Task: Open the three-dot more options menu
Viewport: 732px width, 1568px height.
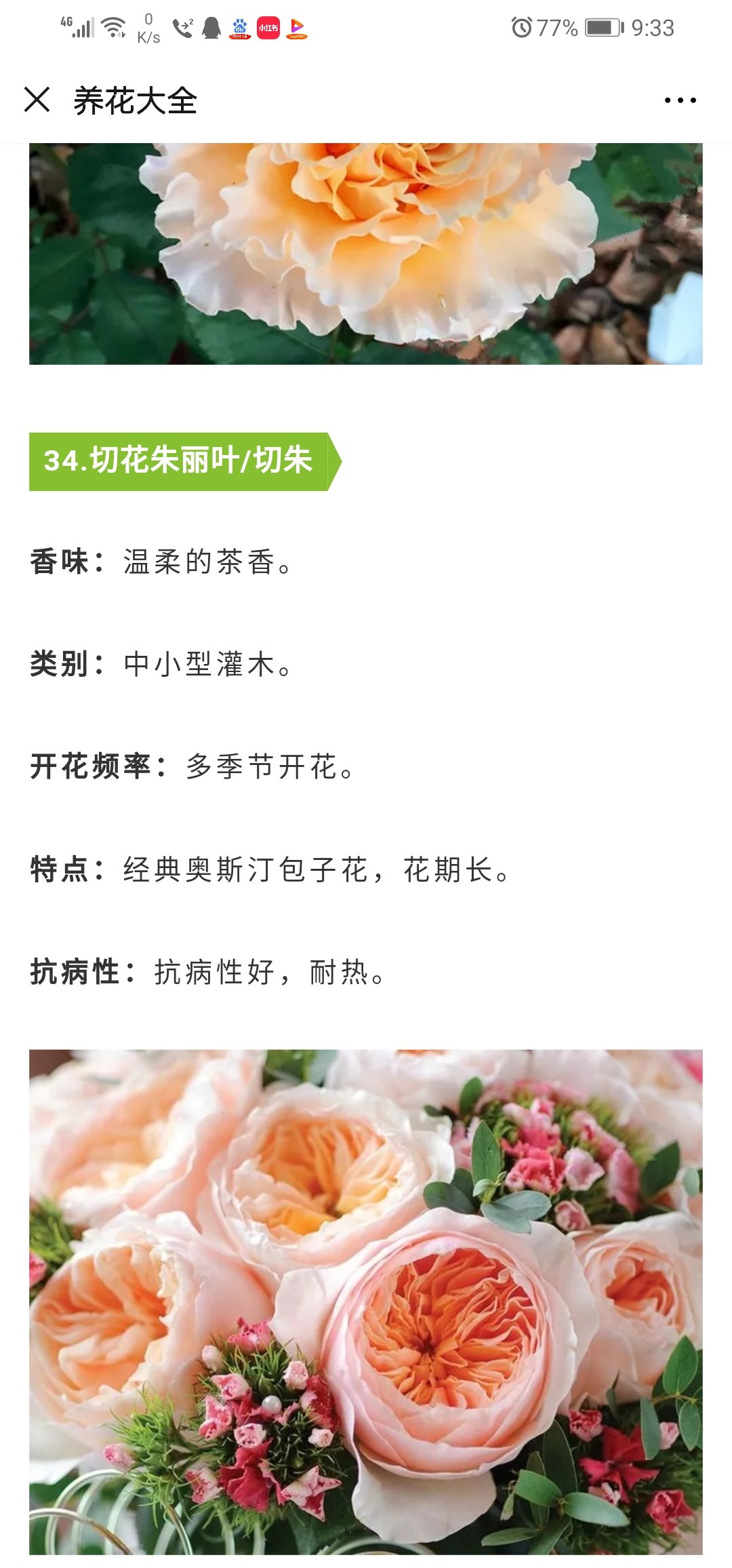Action: [680, 100]
